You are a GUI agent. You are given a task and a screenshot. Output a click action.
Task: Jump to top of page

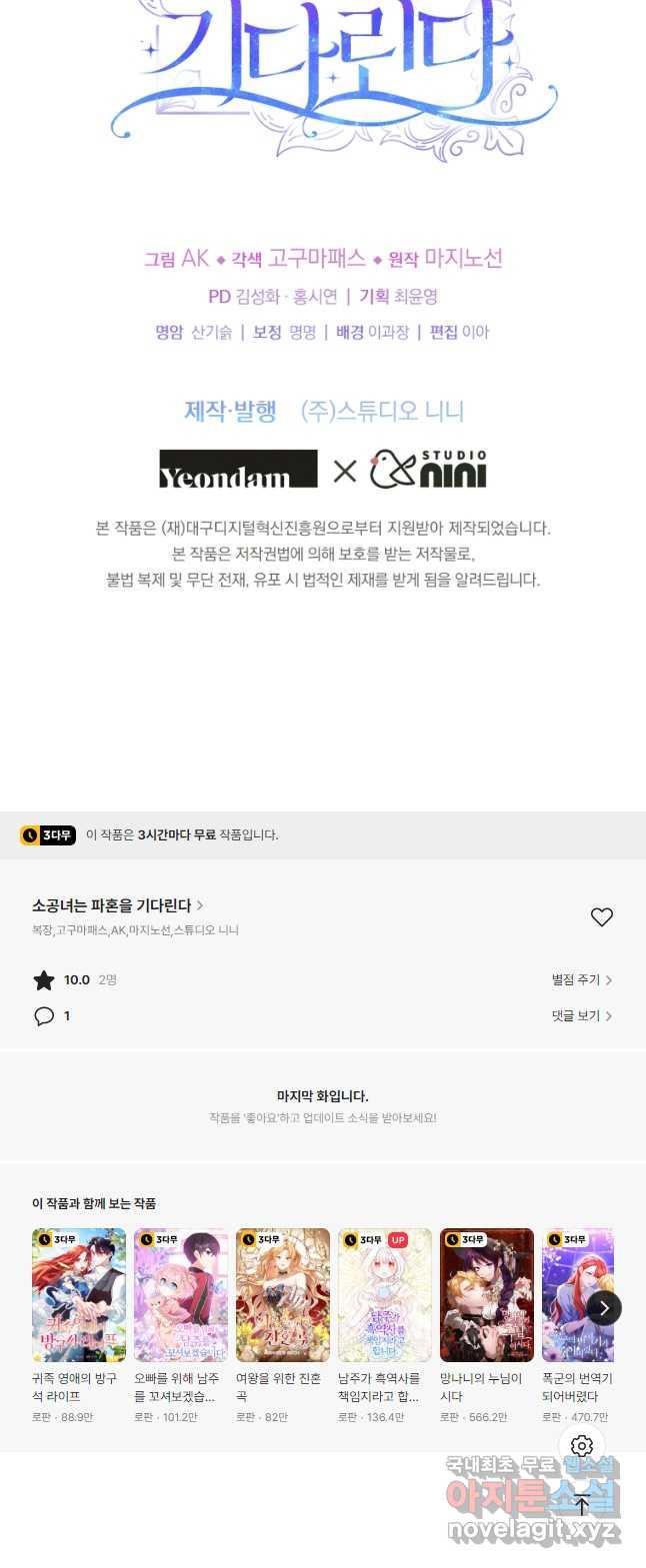(x=582, y=1505)
